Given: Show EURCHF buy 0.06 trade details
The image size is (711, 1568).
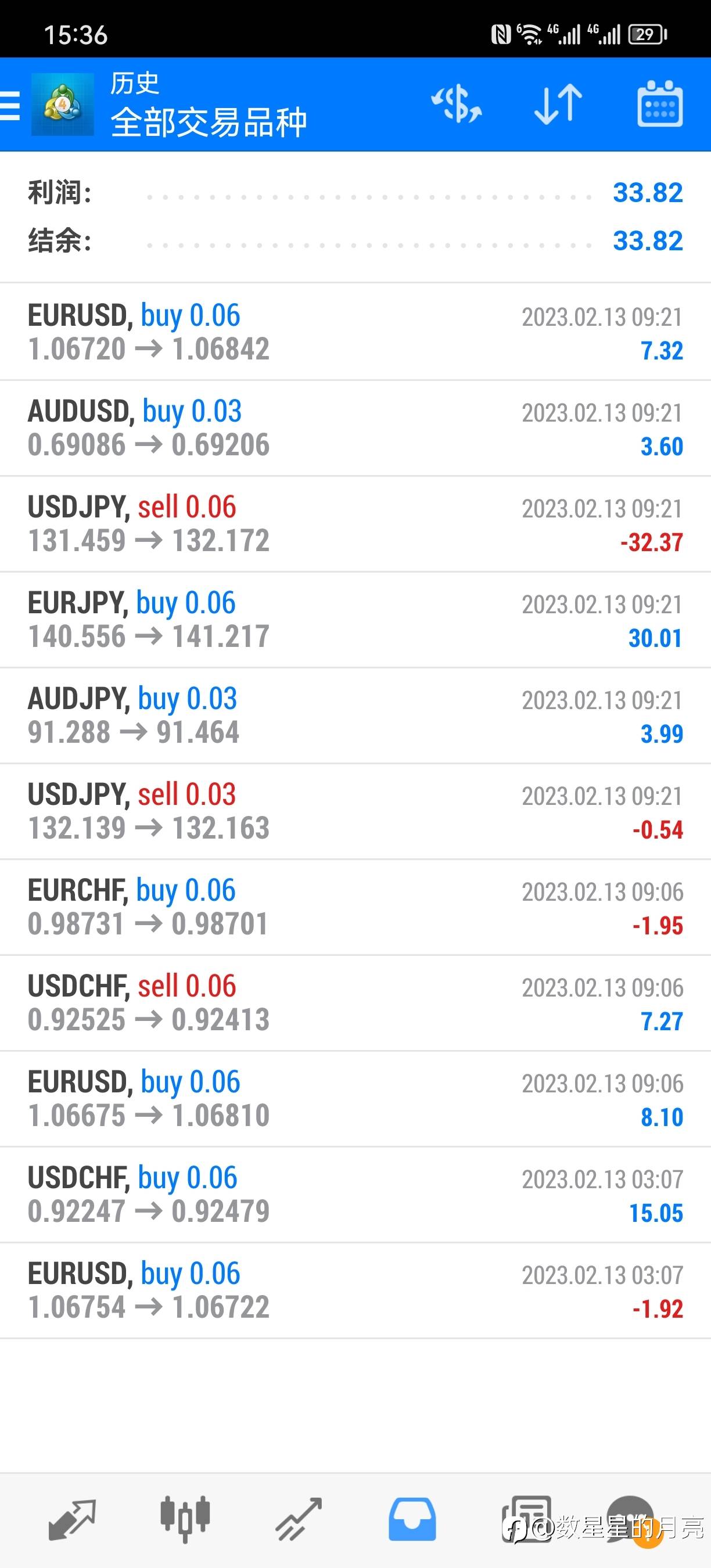Looking at the screenshot, I should (x=355, y=908).
